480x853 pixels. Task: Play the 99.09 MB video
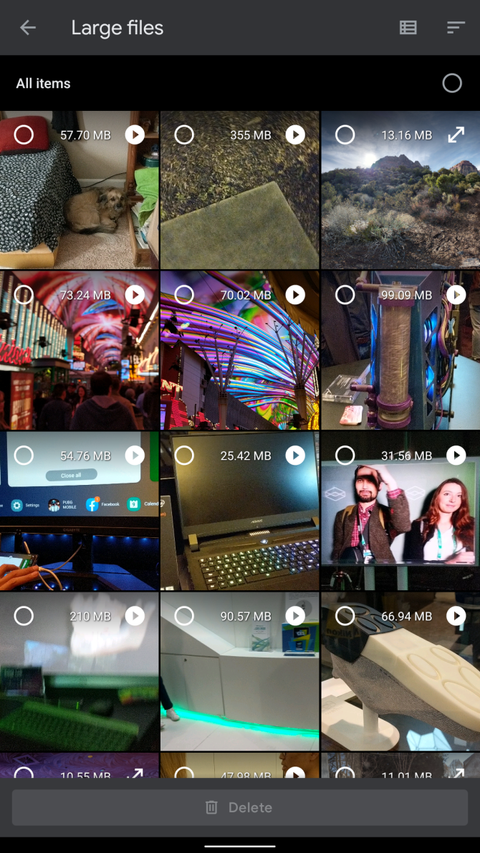pyautogui.click(x=456, y=295)
